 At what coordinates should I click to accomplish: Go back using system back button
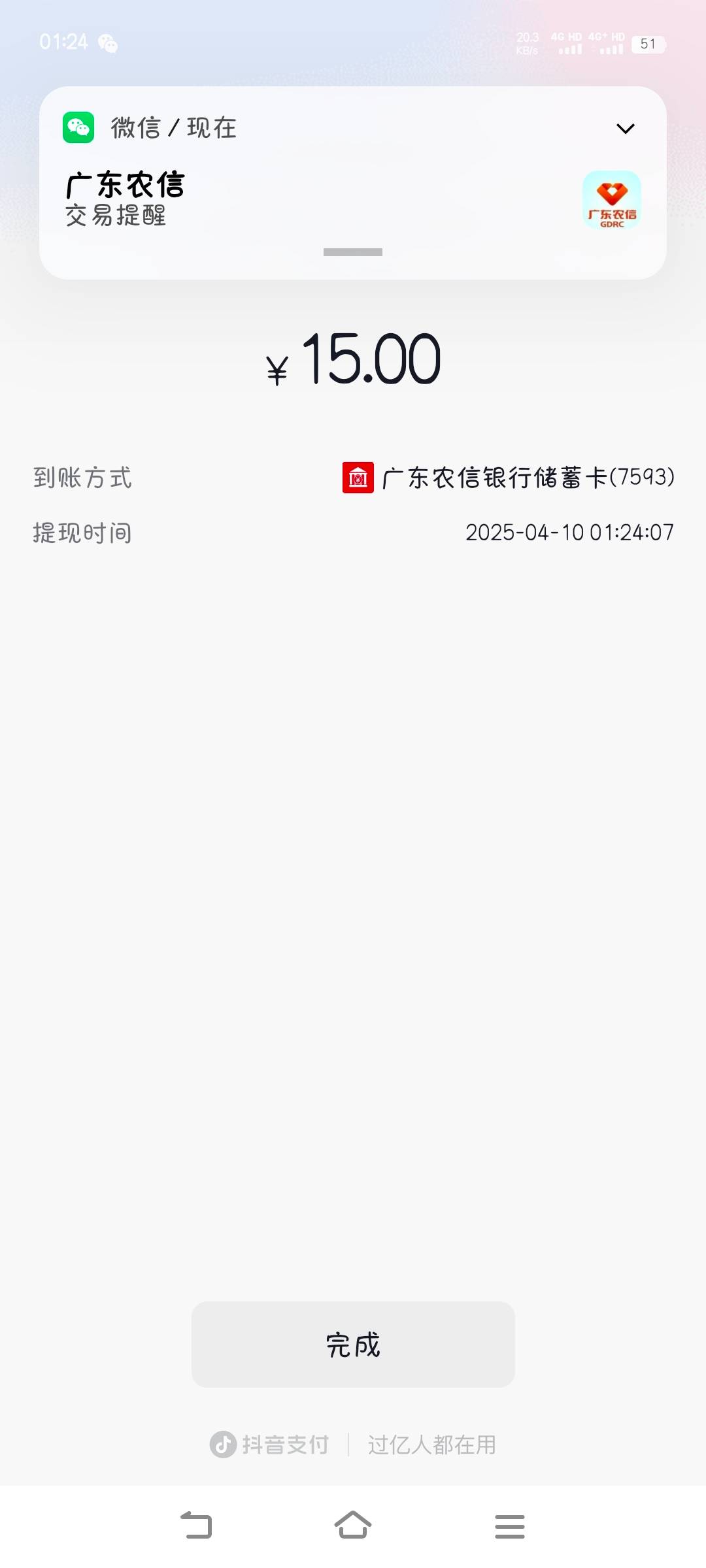196,1526
